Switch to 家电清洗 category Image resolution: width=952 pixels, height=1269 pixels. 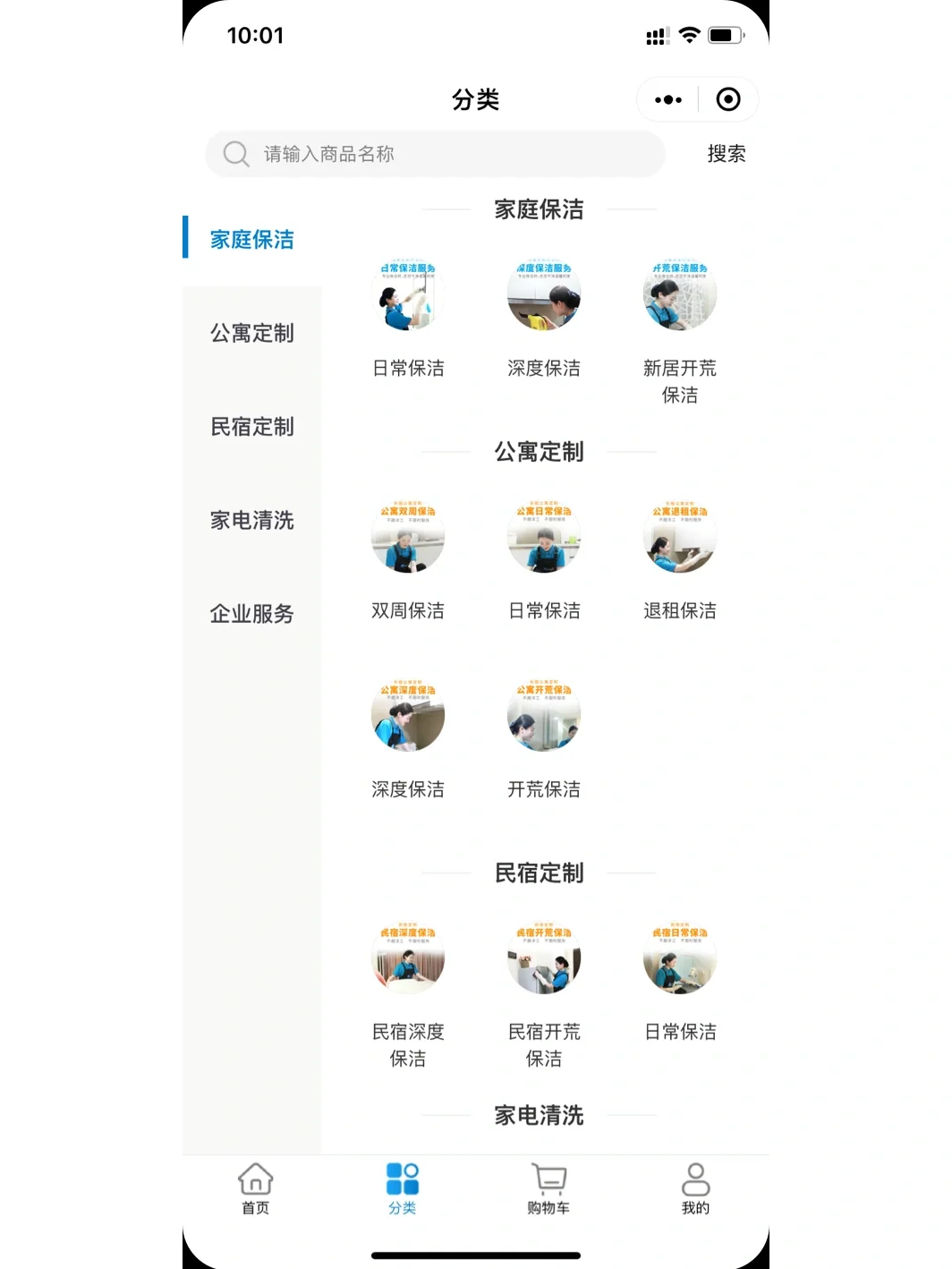coord(251,520)
